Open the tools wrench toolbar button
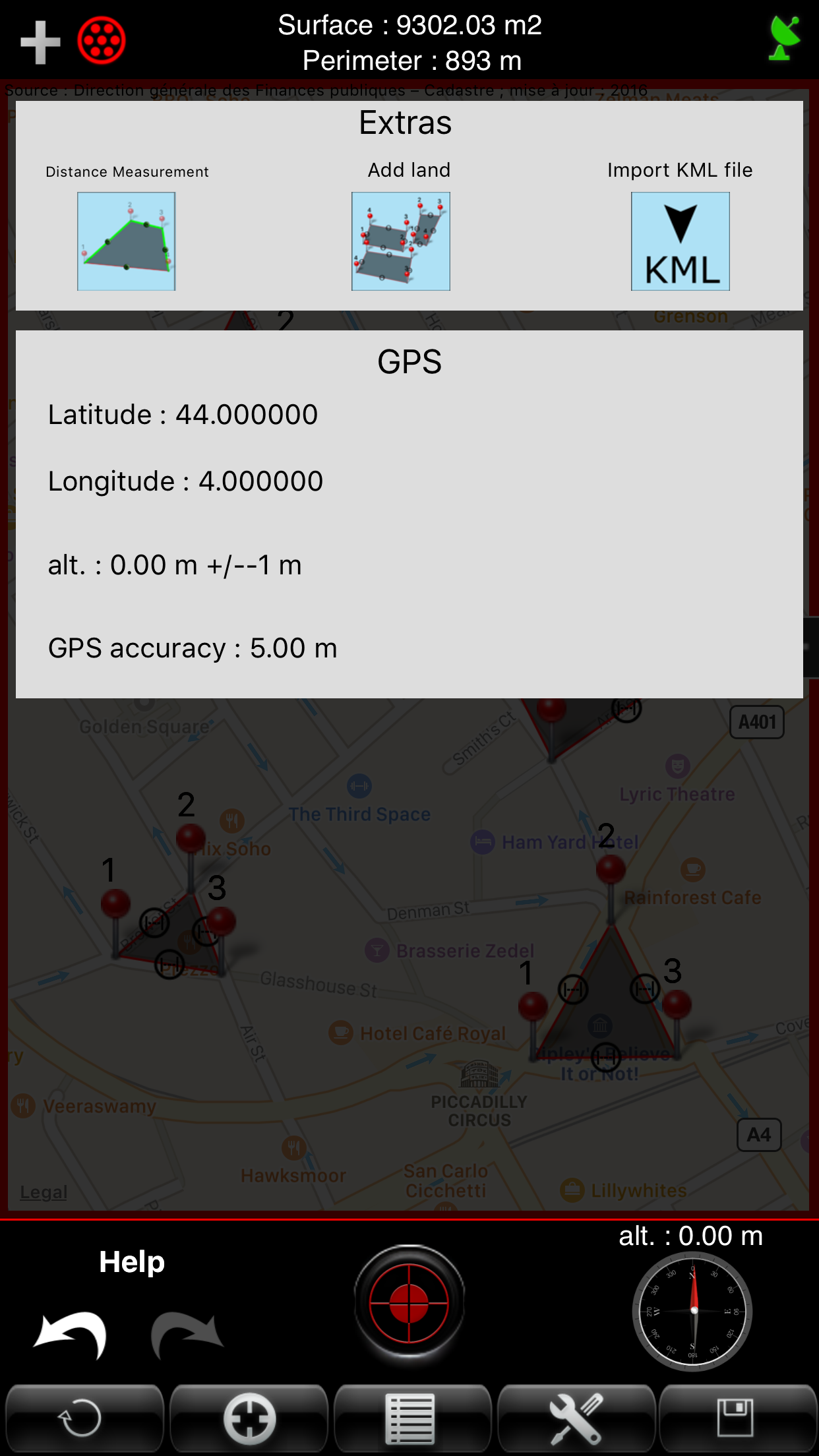 [x=576, y=1418]
